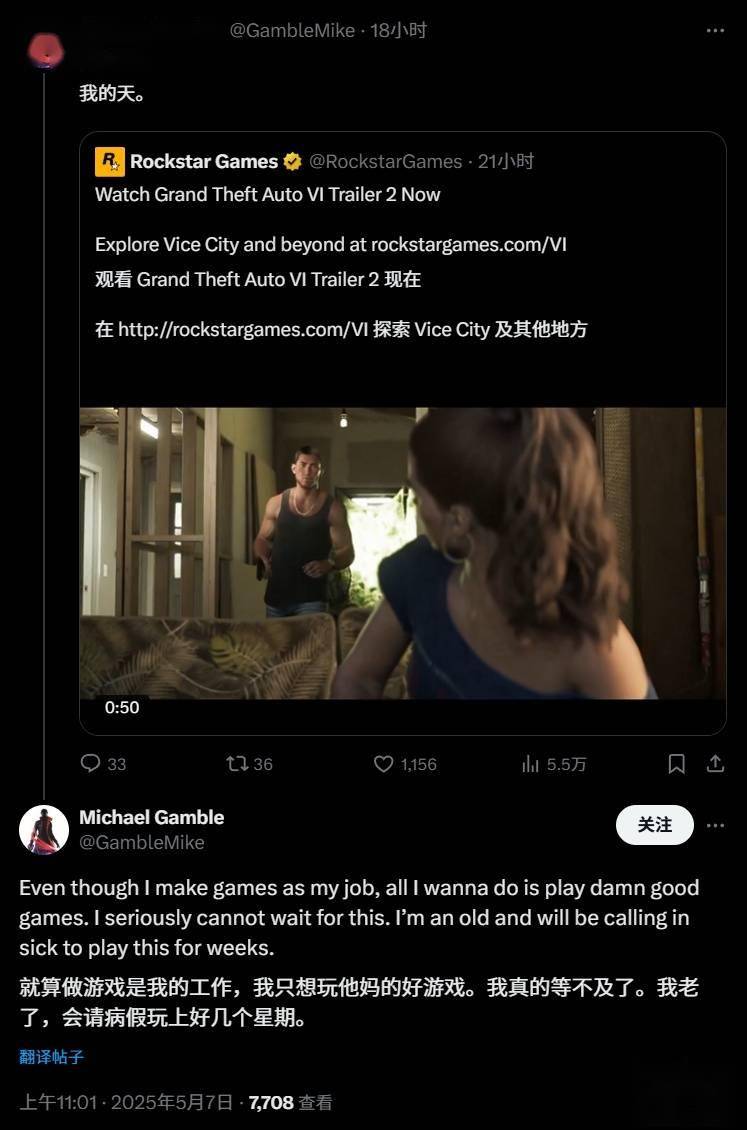Follow Michael Gamble with the 关注 button

(655, 825)
